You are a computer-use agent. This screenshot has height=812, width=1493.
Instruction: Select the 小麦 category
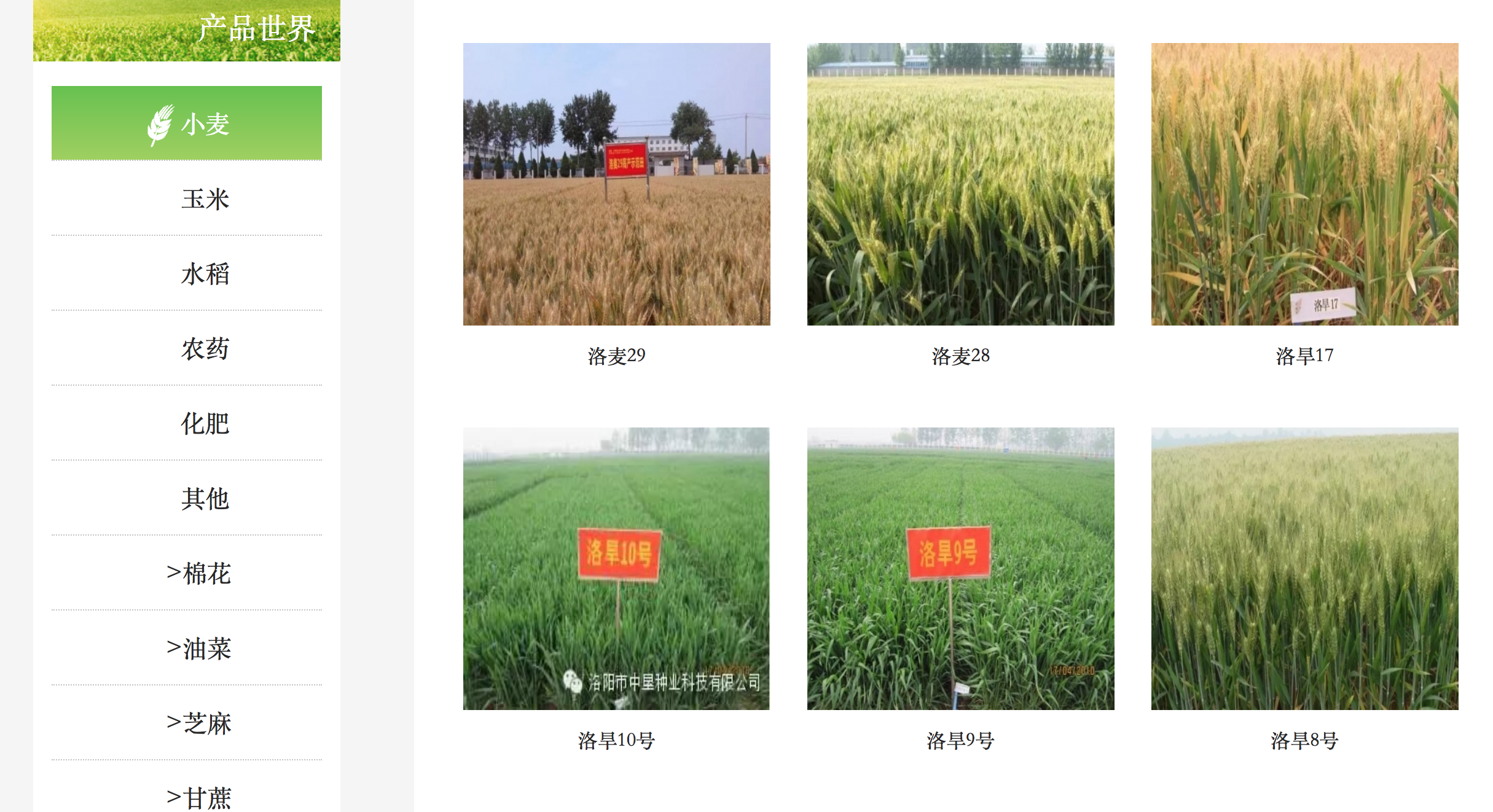[x=187, y=123]
